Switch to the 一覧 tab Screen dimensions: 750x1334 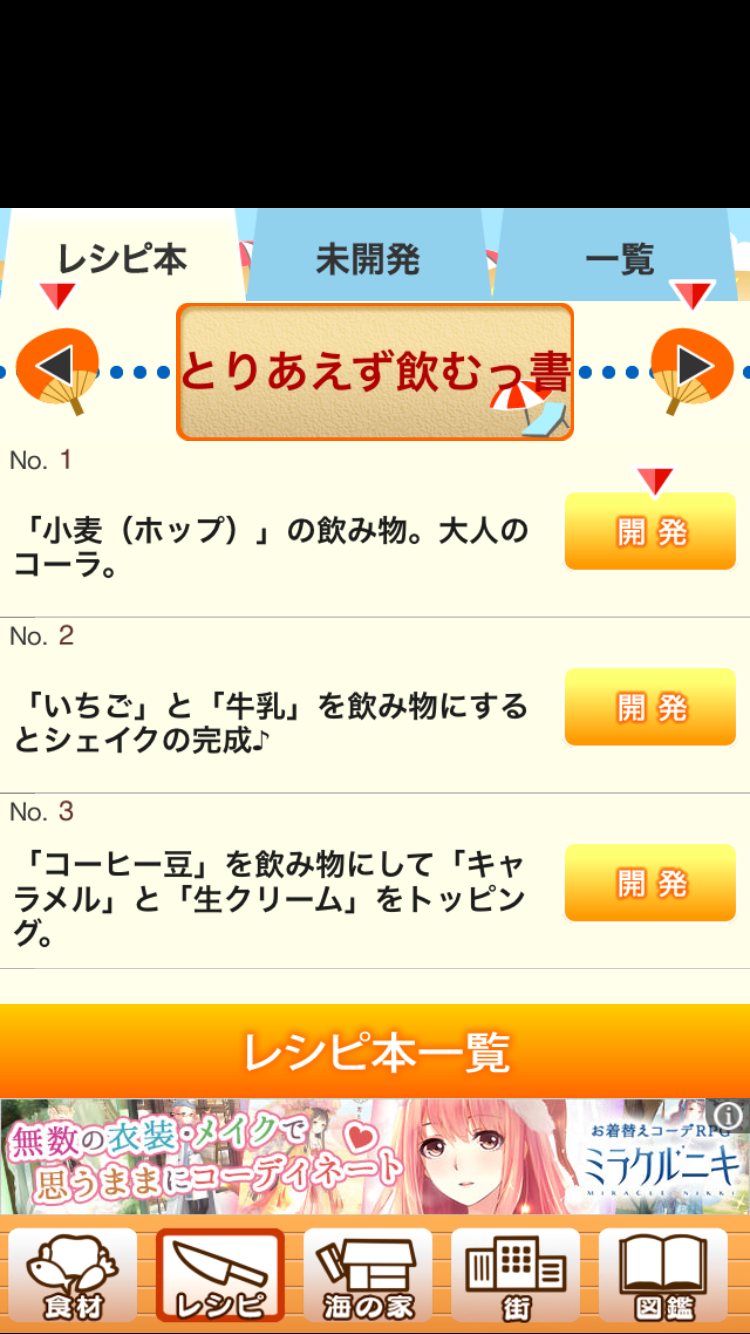tap(619, 259)
